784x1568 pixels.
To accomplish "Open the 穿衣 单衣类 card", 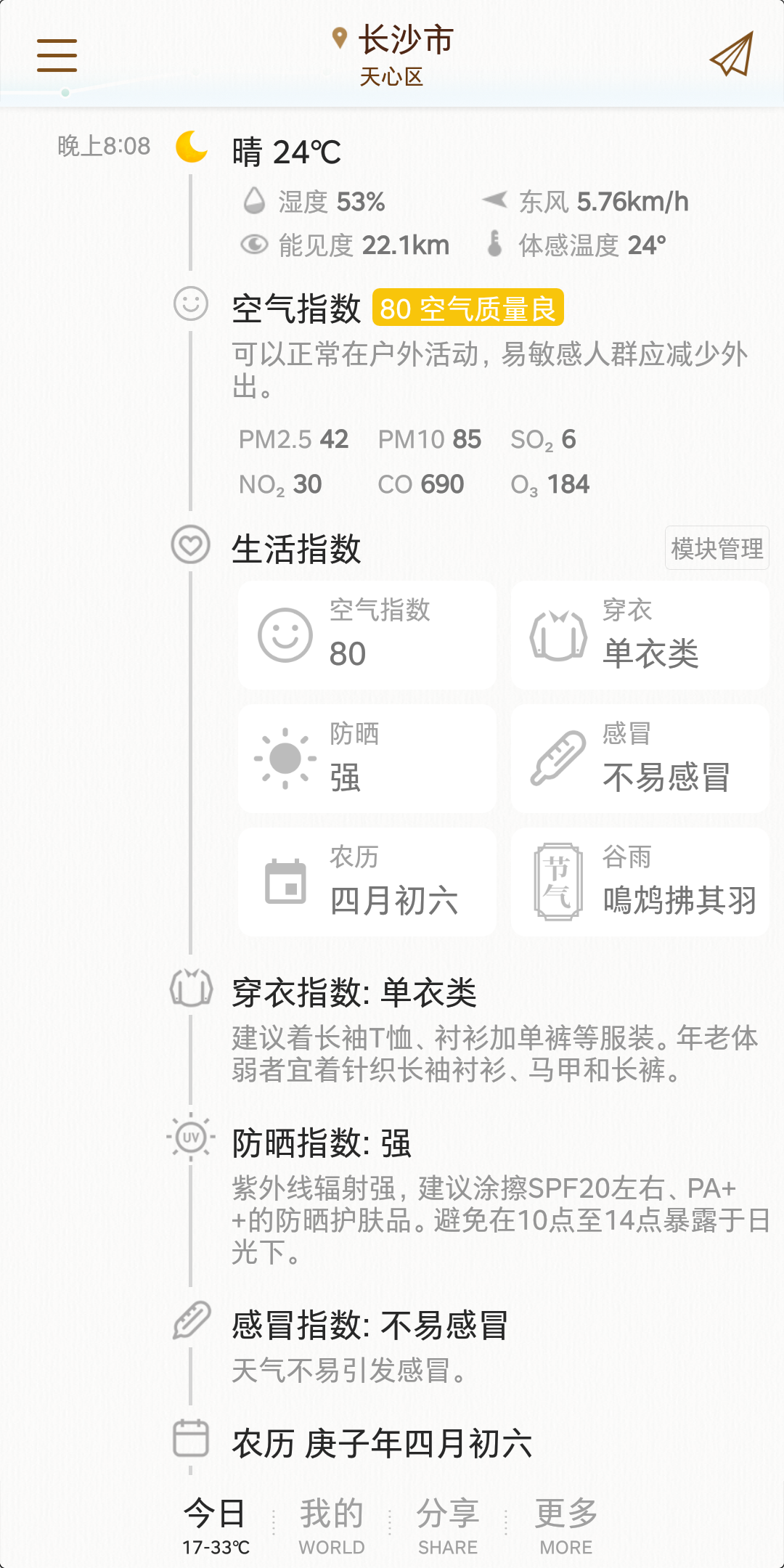I will point(640,635).
